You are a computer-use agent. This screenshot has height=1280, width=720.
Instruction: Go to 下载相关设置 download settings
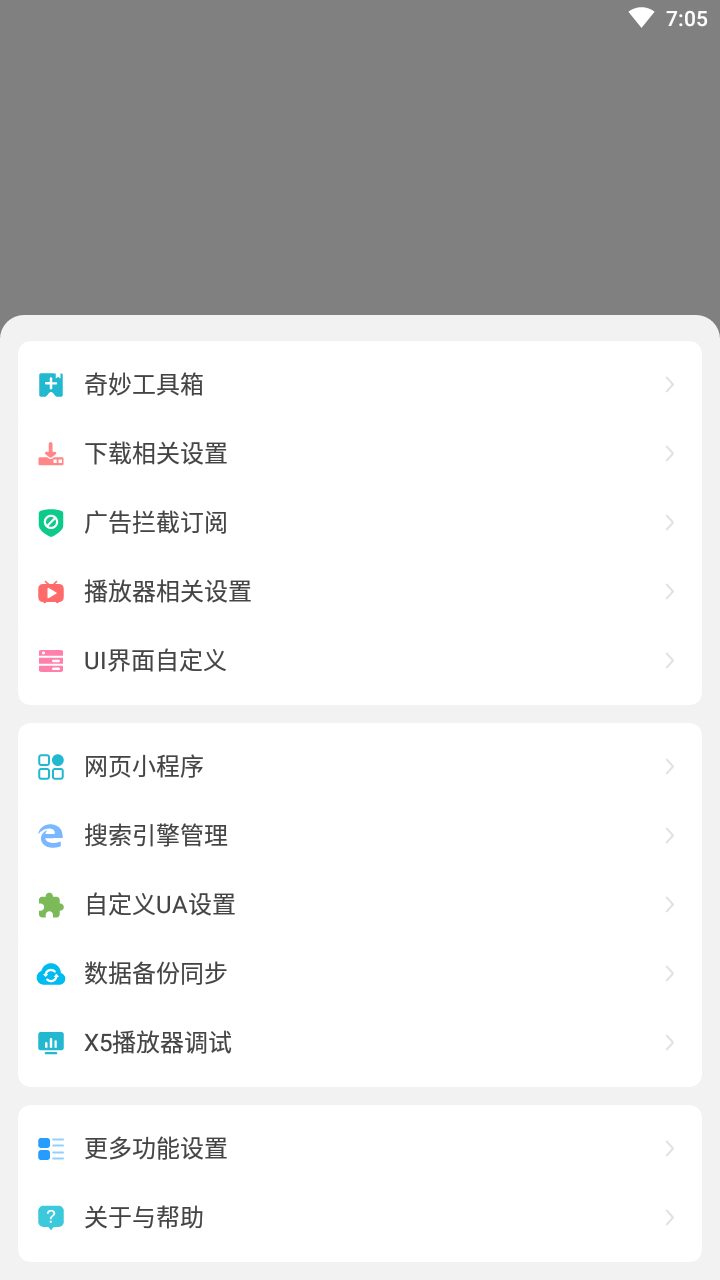click(360, 453)
